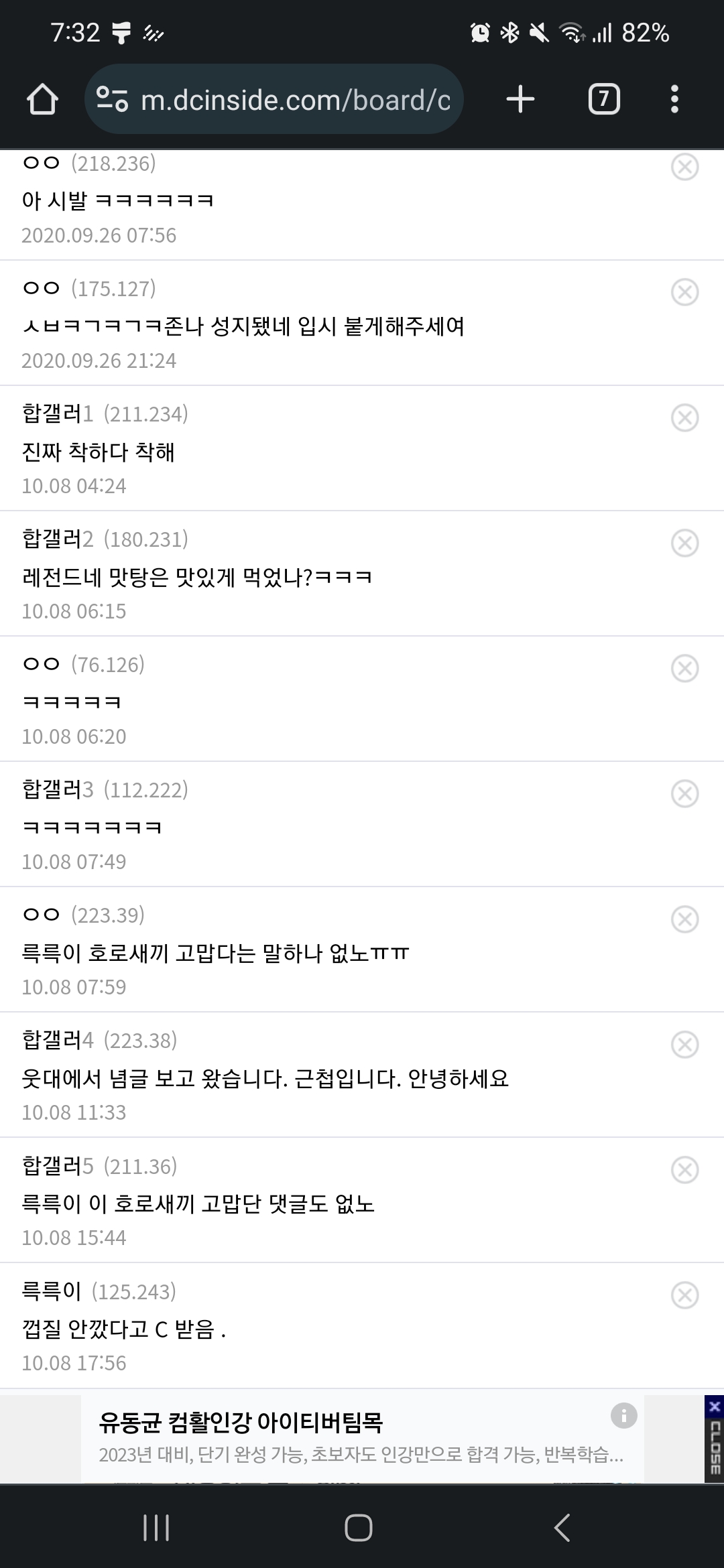The width and height of the screenshot is (724, 1568).
Task: Delete the comment by 합갤러3
Action: pyautogui.click(x=684, y=793)
